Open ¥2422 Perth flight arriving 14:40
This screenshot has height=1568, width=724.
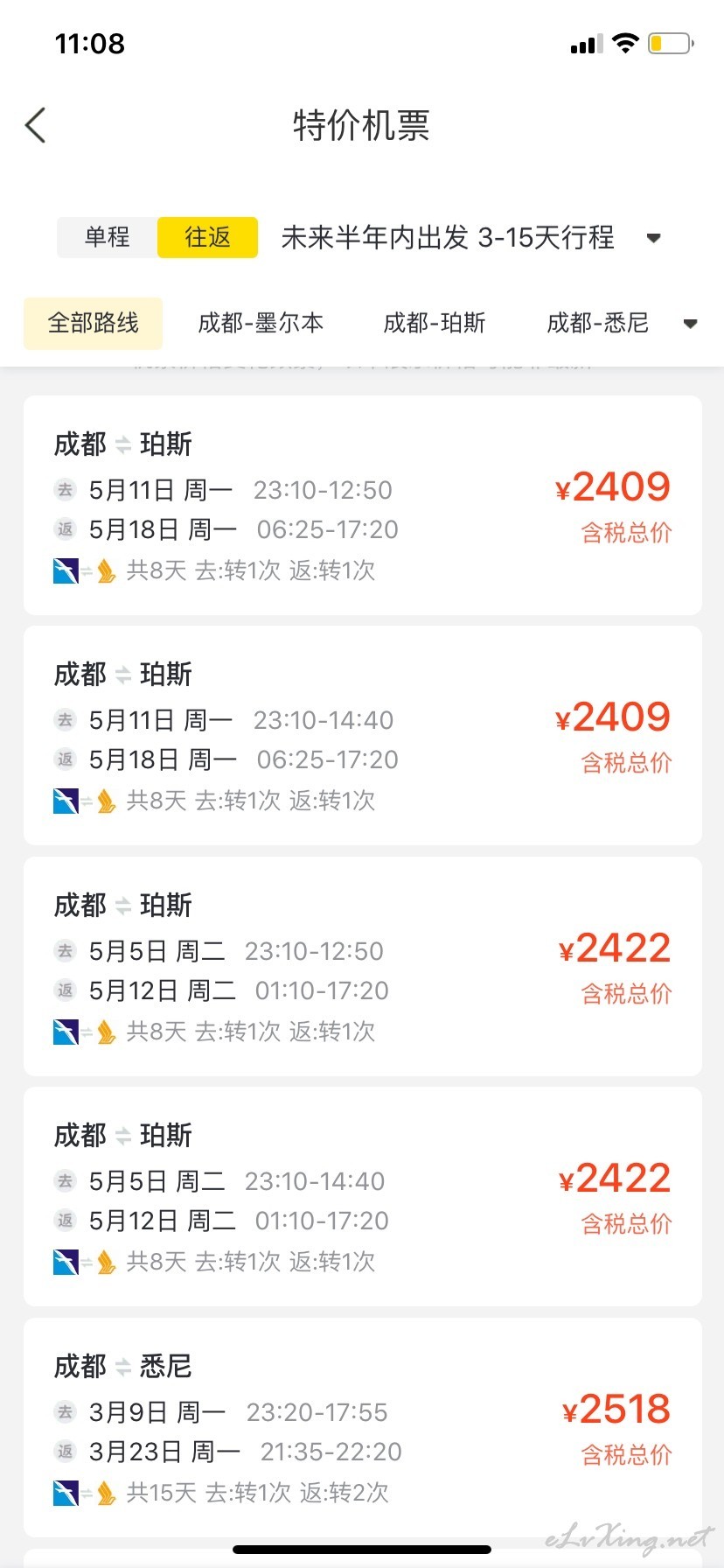point(362,1196)
